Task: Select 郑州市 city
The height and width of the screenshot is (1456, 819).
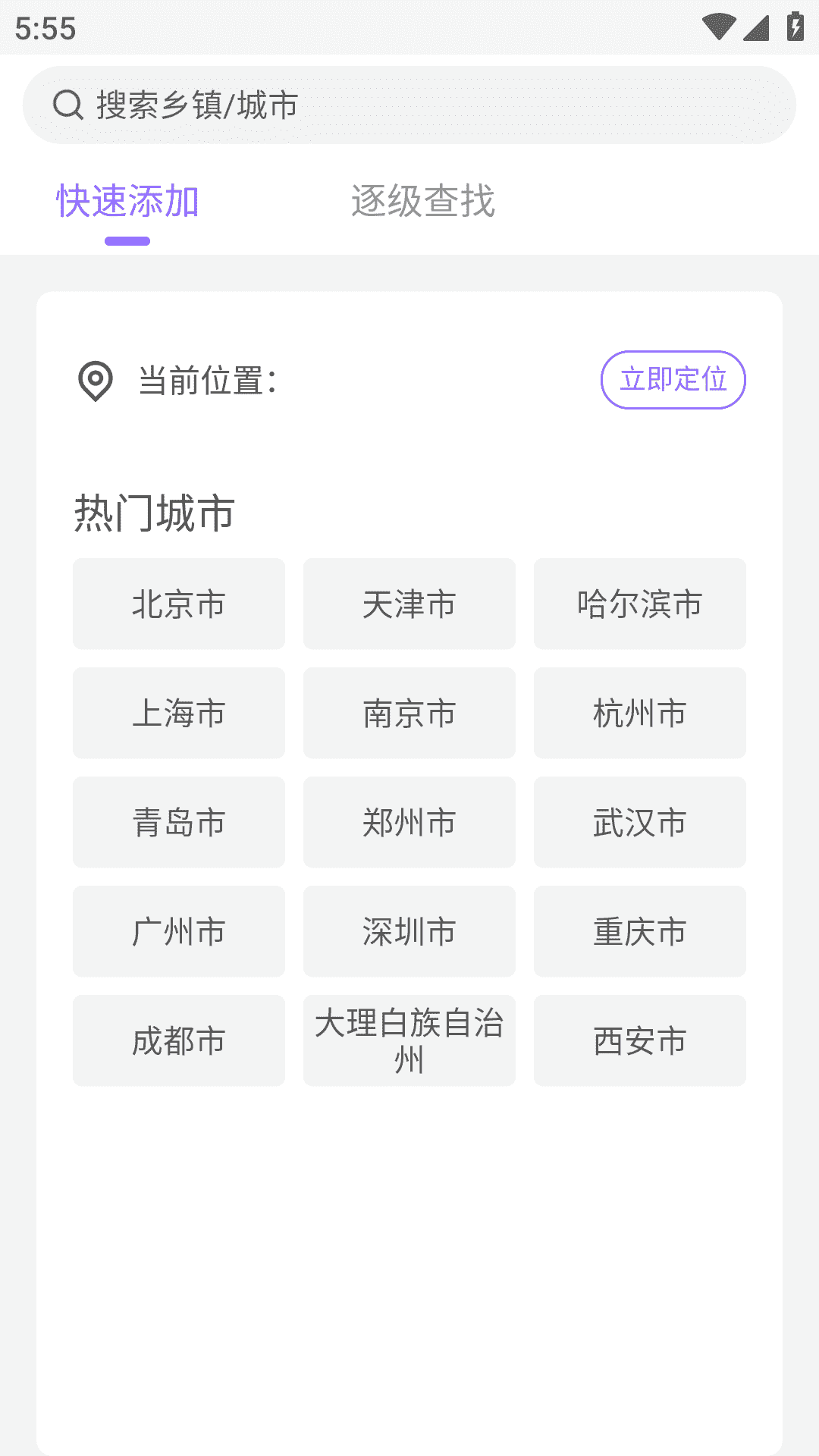Action: point(409,822)
